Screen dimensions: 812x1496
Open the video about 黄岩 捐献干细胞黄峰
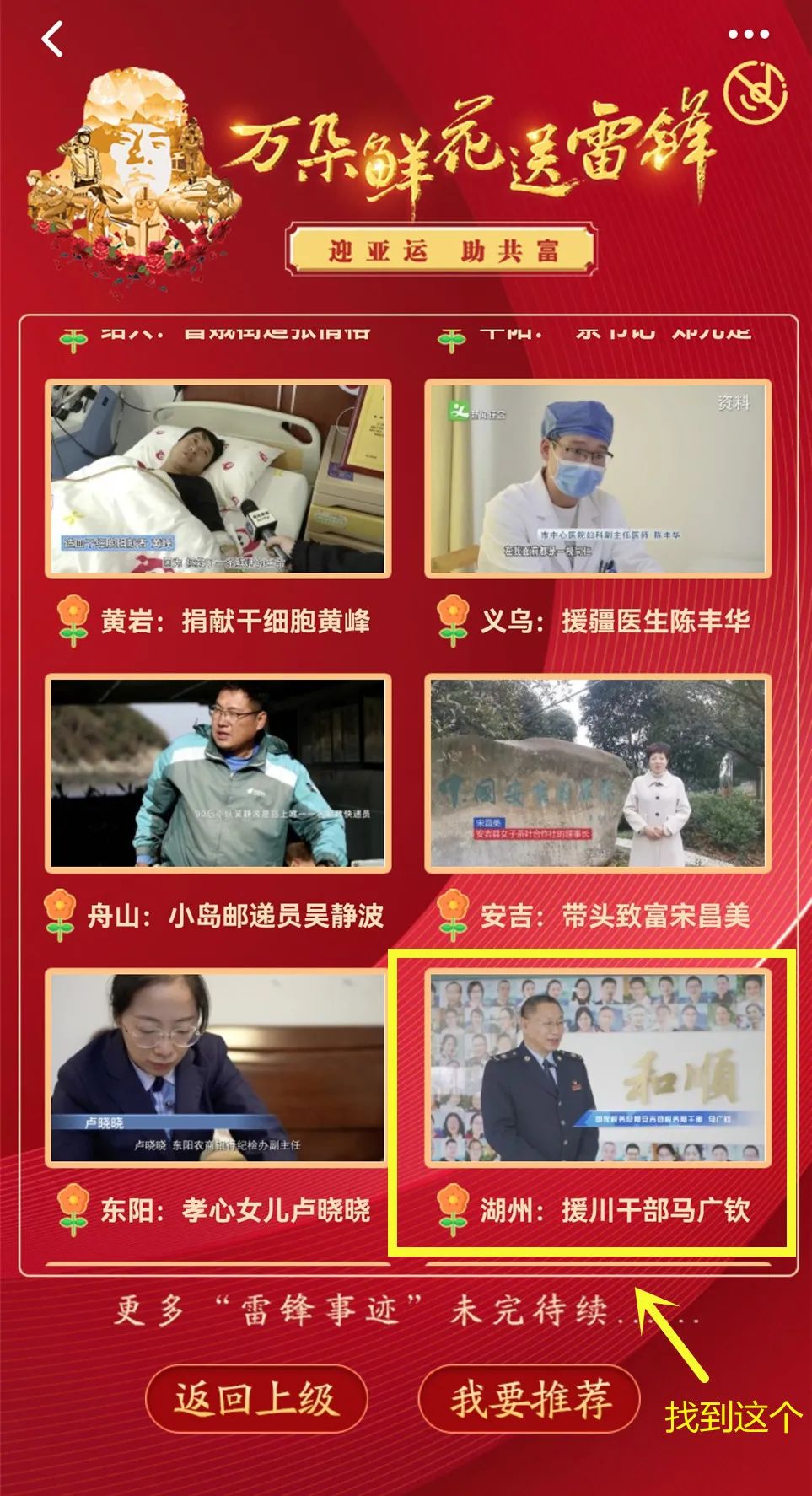tap(218, 478)
